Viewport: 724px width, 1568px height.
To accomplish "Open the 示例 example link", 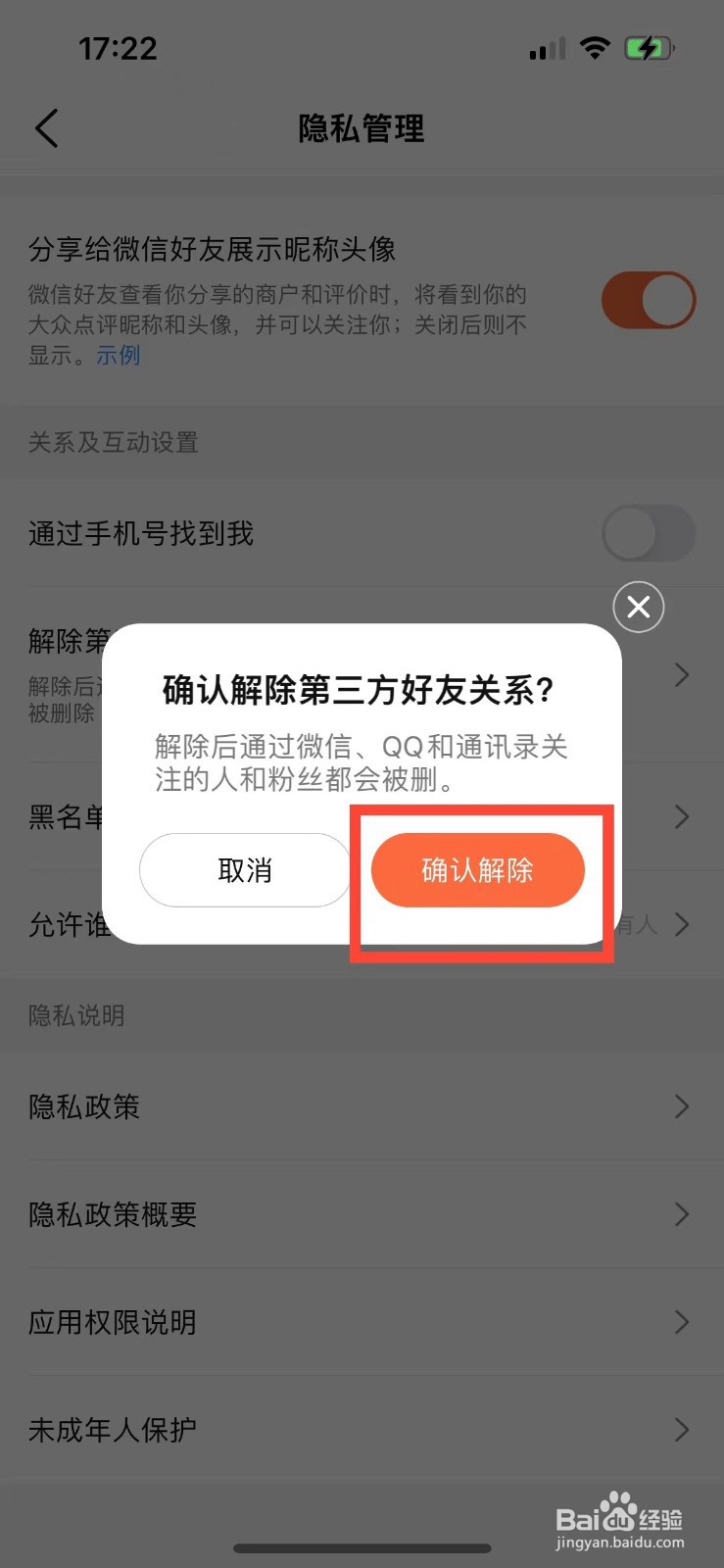I will click(x=117, y=356).
